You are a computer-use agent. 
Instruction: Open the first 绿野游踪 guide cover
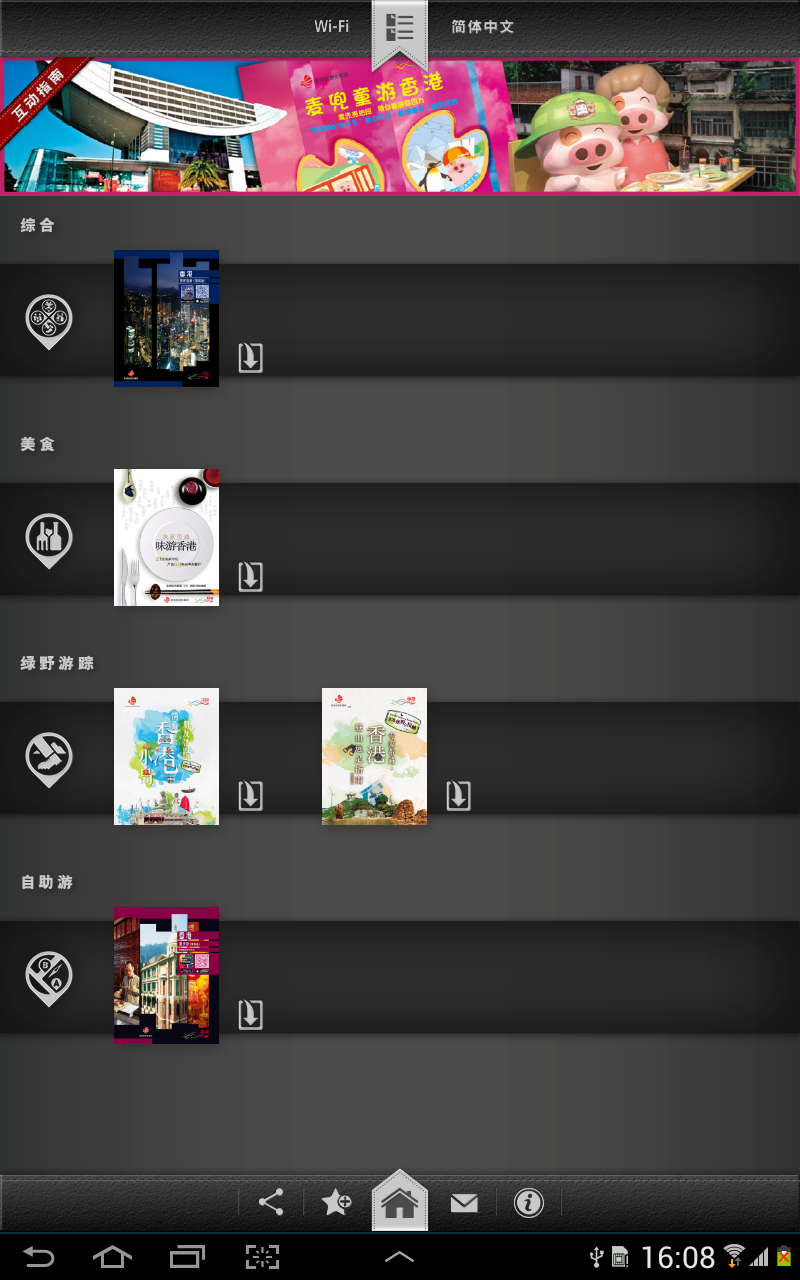[x=166, y=756]
